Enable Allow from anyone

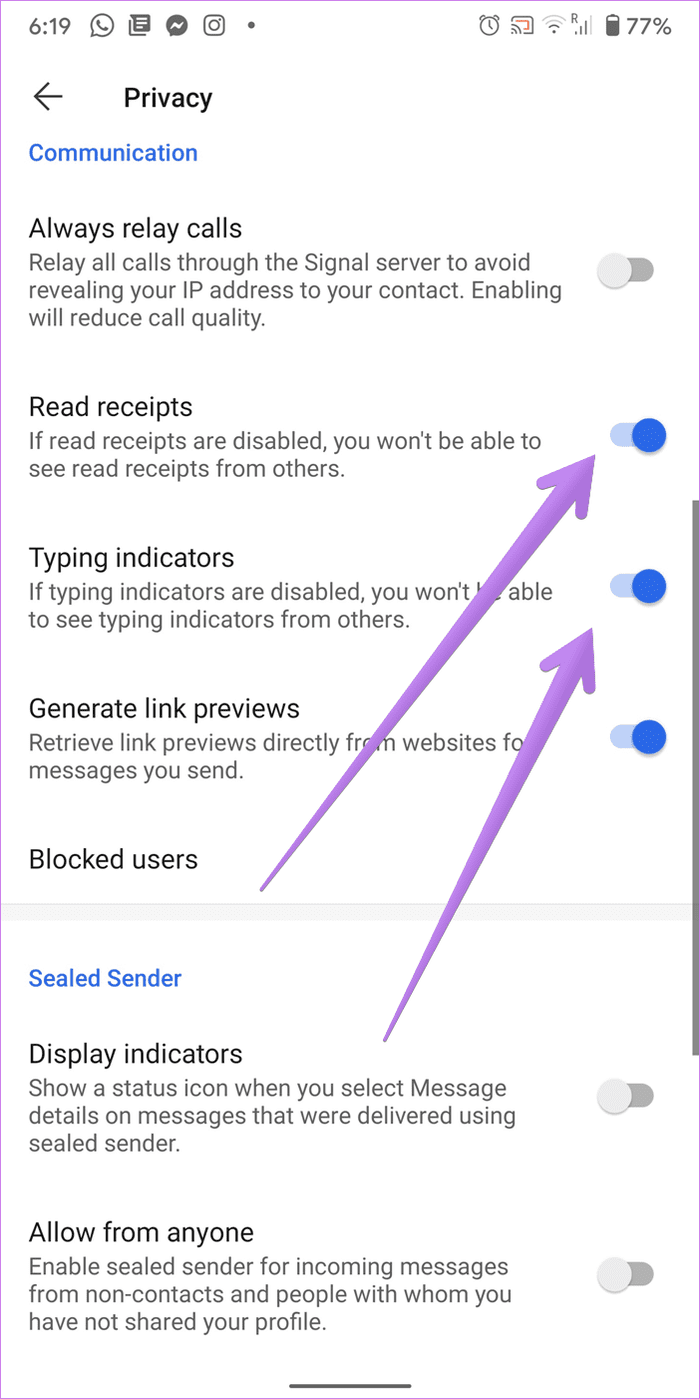[x=626, y=1275]
